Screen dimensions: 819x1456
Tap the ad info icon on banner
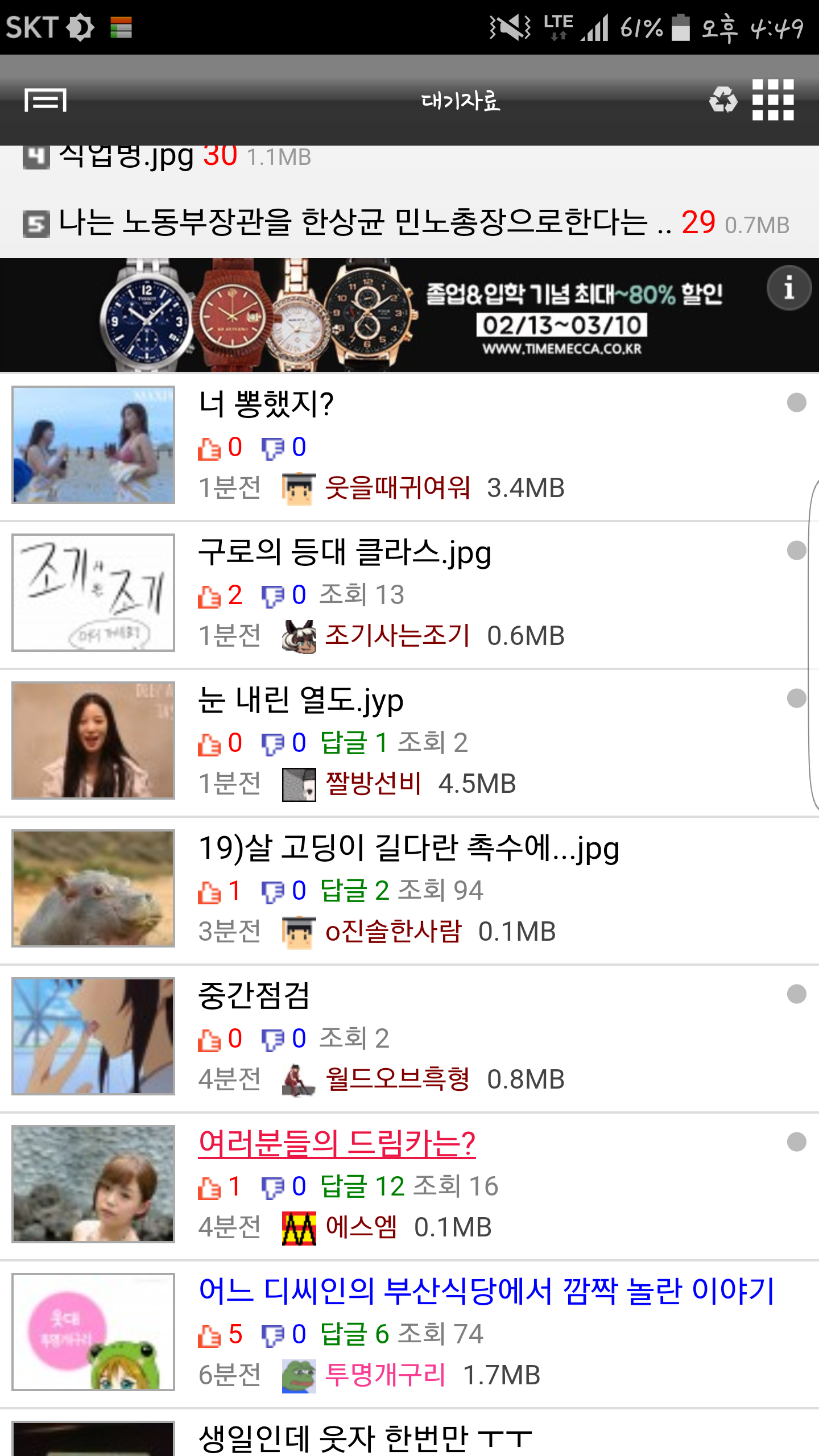pos(789,288)
